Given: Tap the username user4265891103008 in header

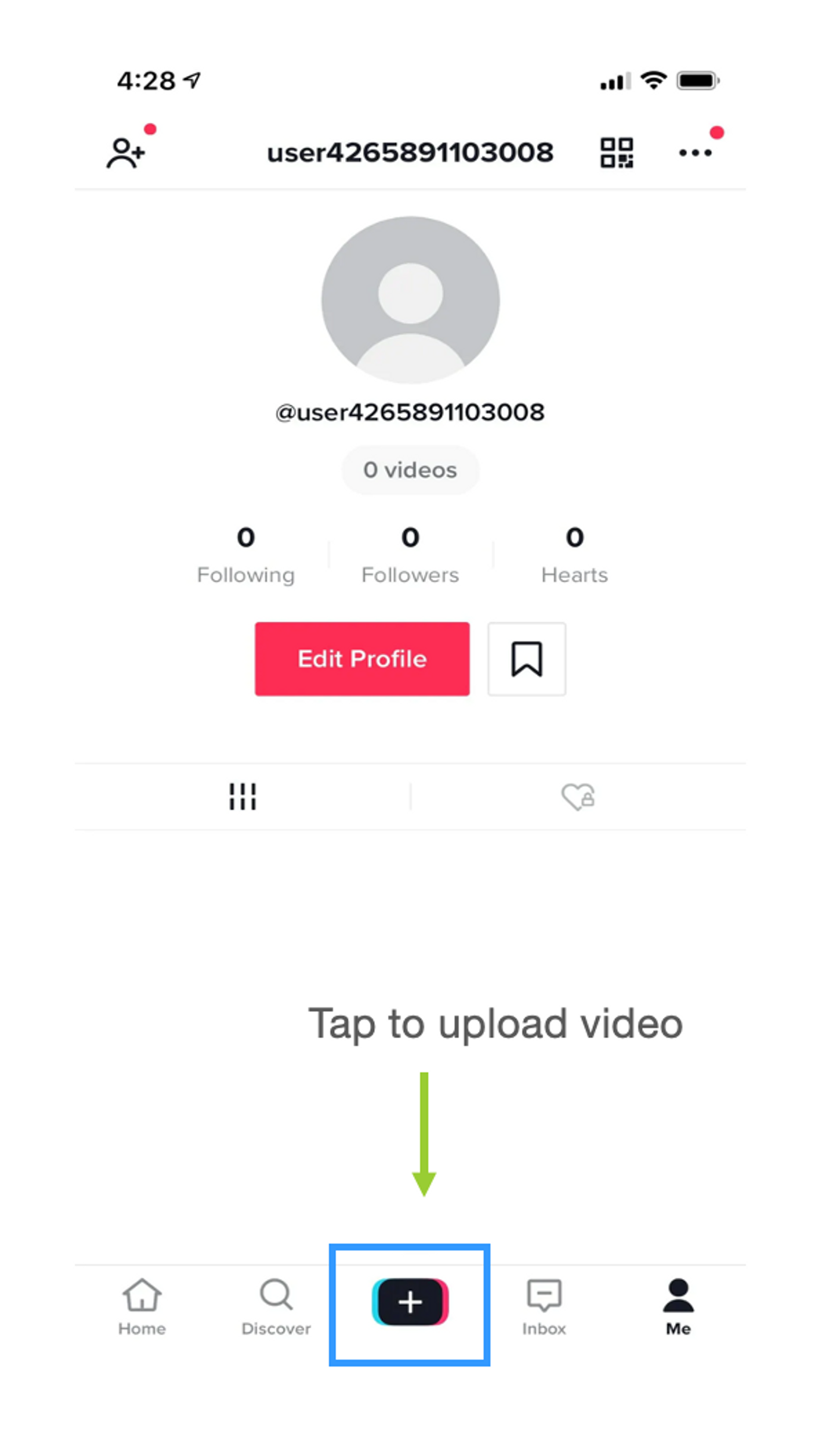Looking at the screenshot, I should click(x=410, y=153).
